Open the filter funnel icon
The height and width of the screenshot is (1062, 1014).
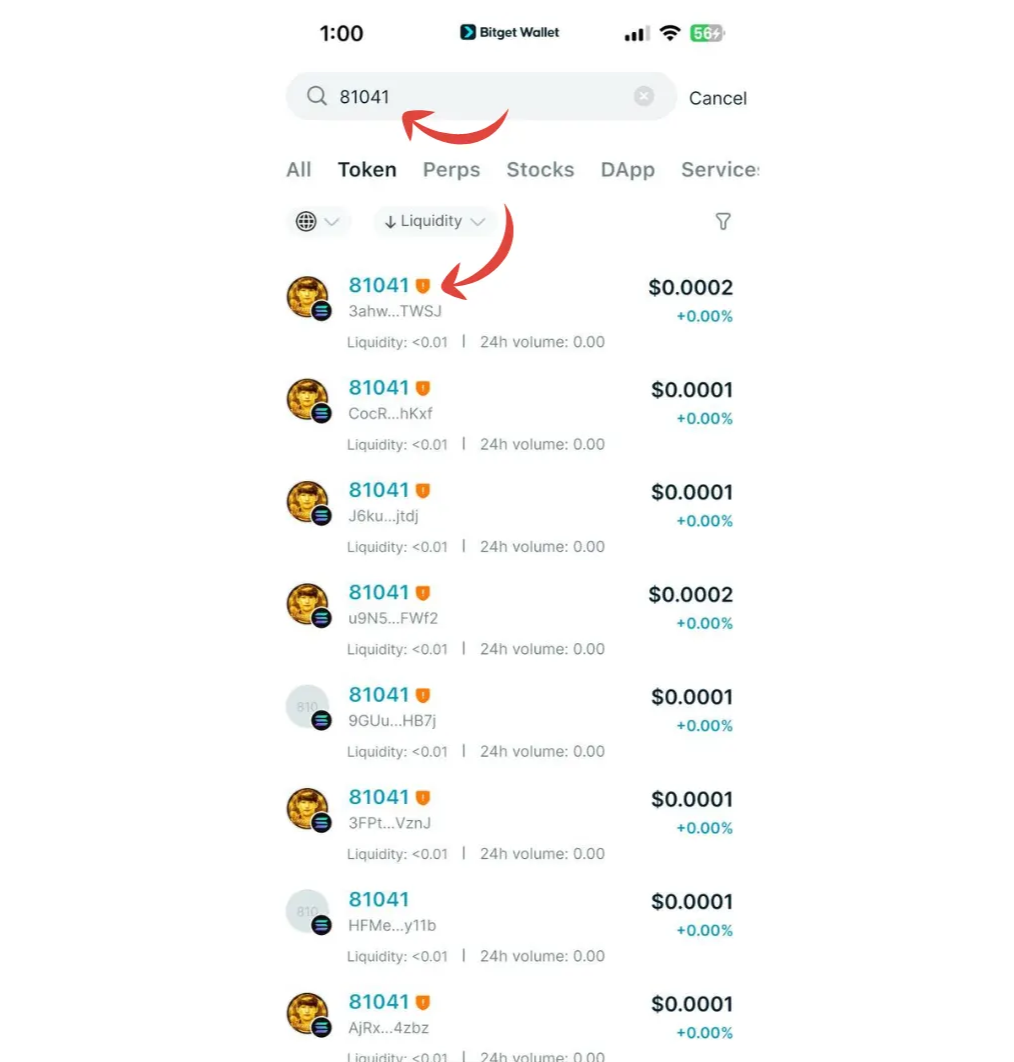[723, 222]
